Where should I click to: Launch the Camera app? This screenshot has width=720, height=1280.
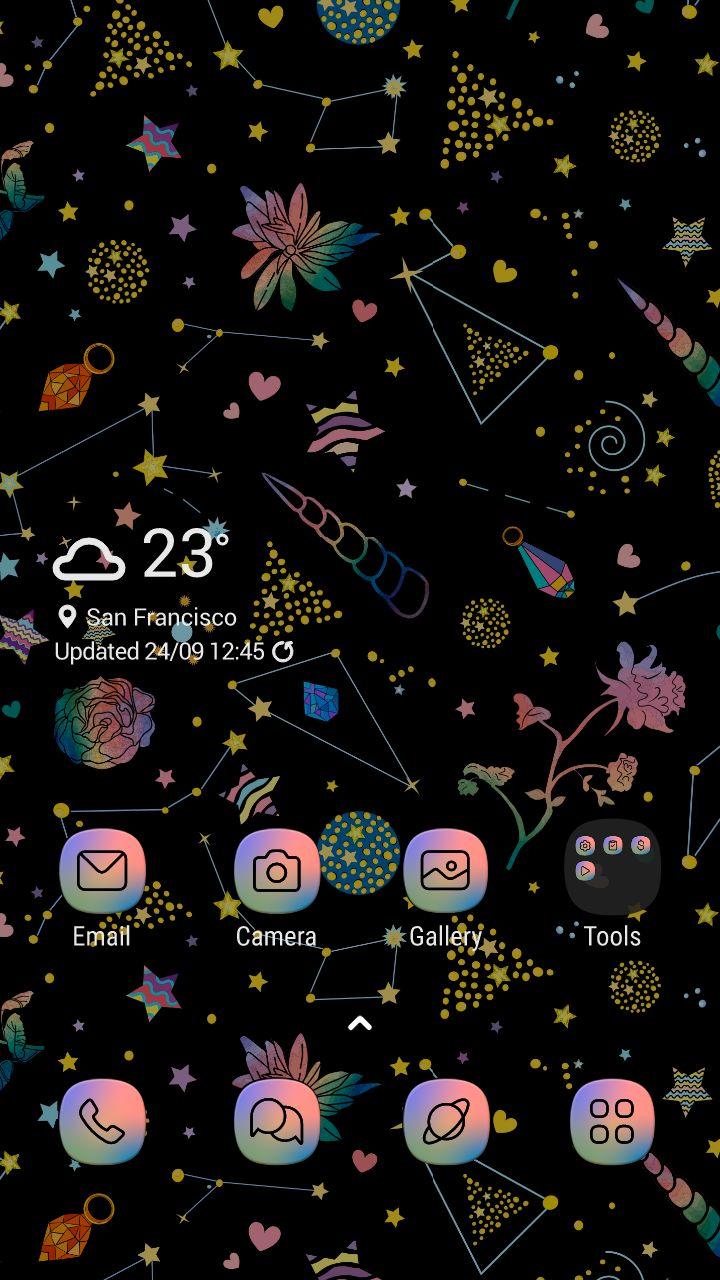click(276, 871)
